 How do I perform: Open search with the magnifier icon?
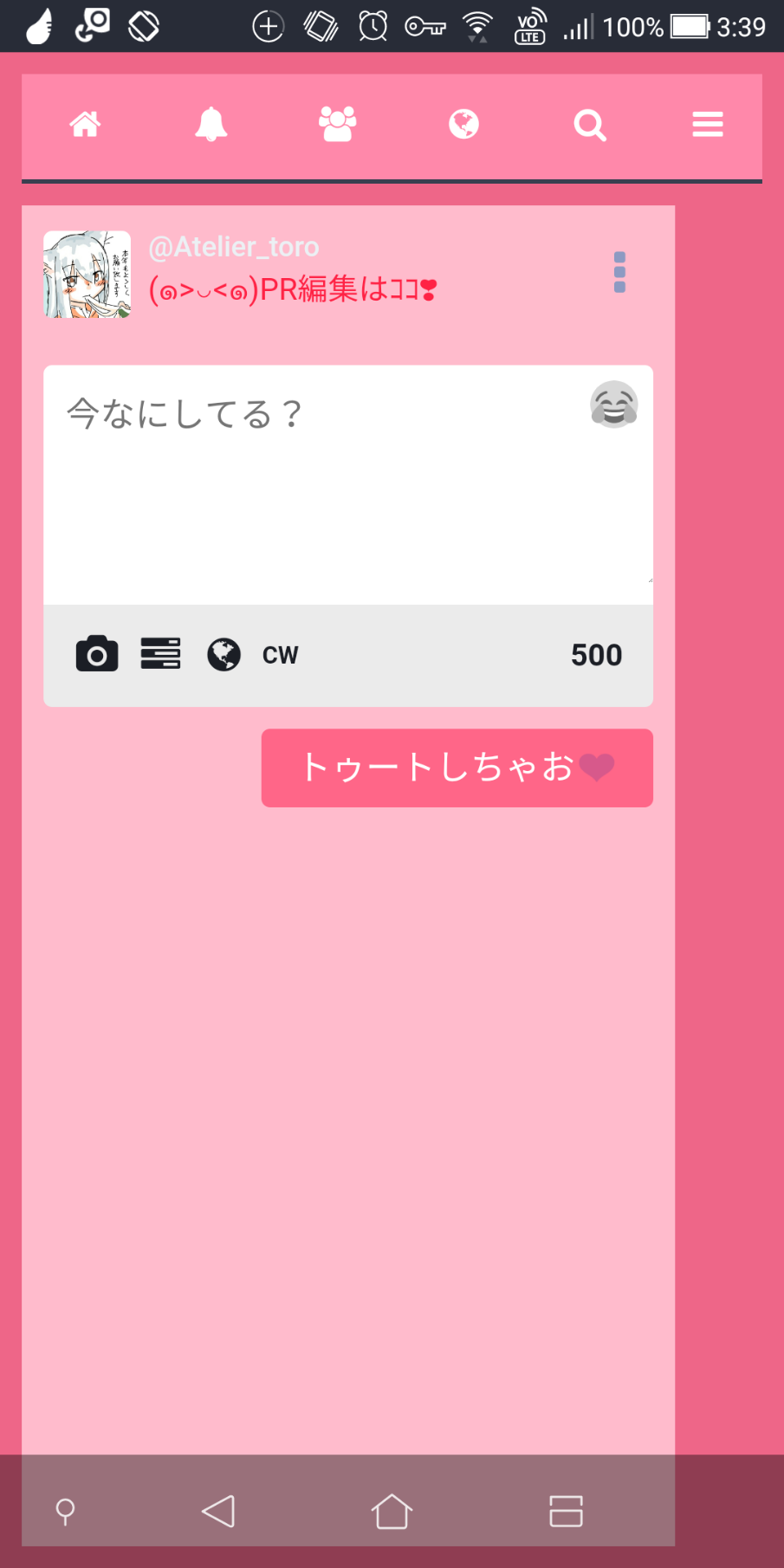[x=590, y=125]
